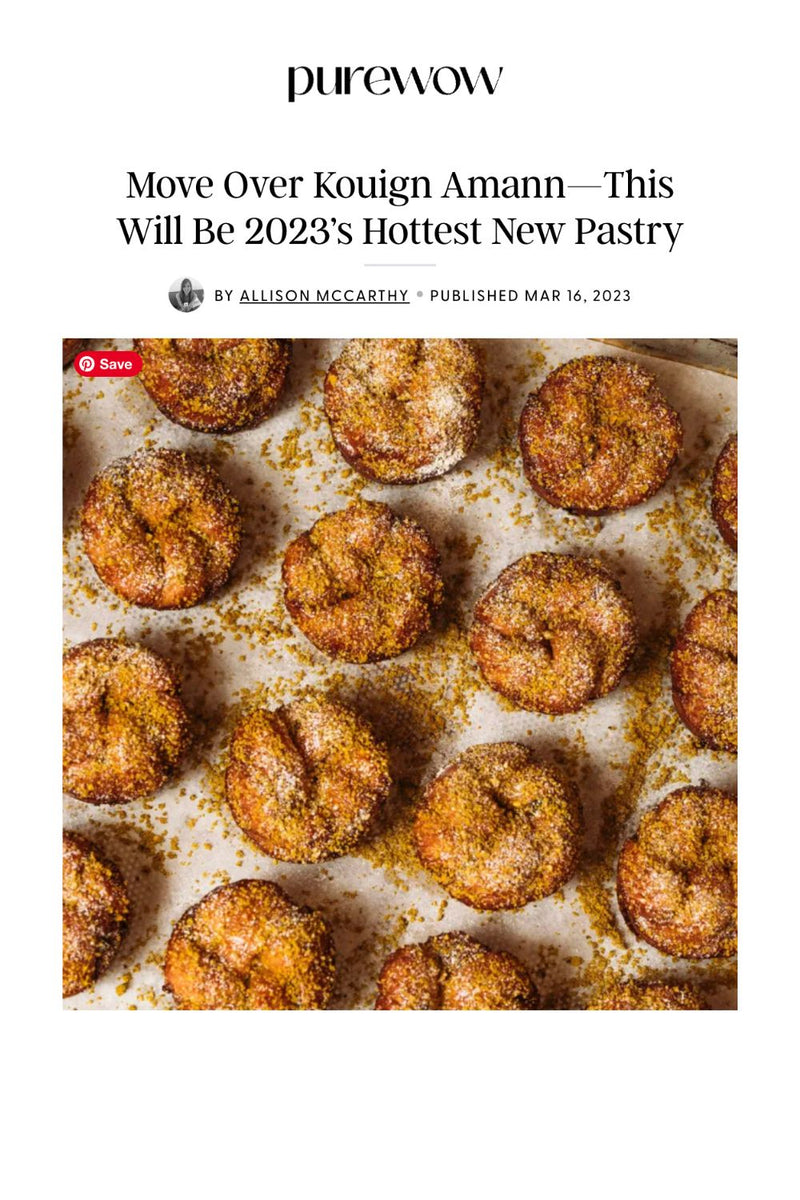Image resolution: width=800 pixels, height=1200 pixels.
Task: Open author Allison McCarthy's profile link
Action: click(x=324, y=296)
